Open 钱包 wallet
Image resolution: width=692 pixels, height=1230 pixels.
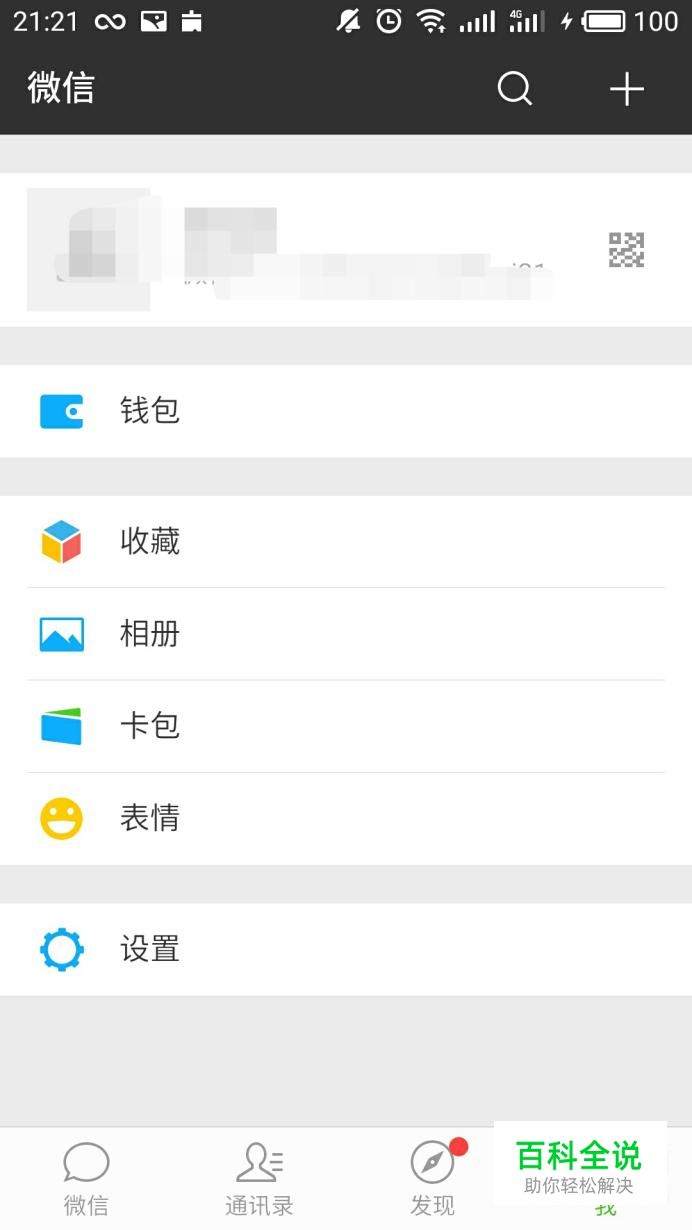coord(346,411)
